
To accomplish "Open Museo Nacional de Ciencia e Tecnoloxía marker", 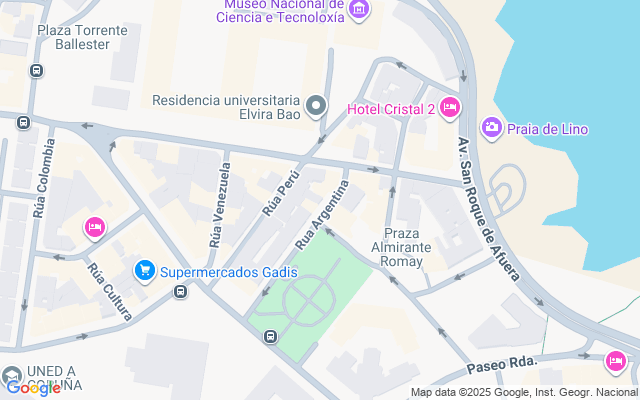I will 360,10.
